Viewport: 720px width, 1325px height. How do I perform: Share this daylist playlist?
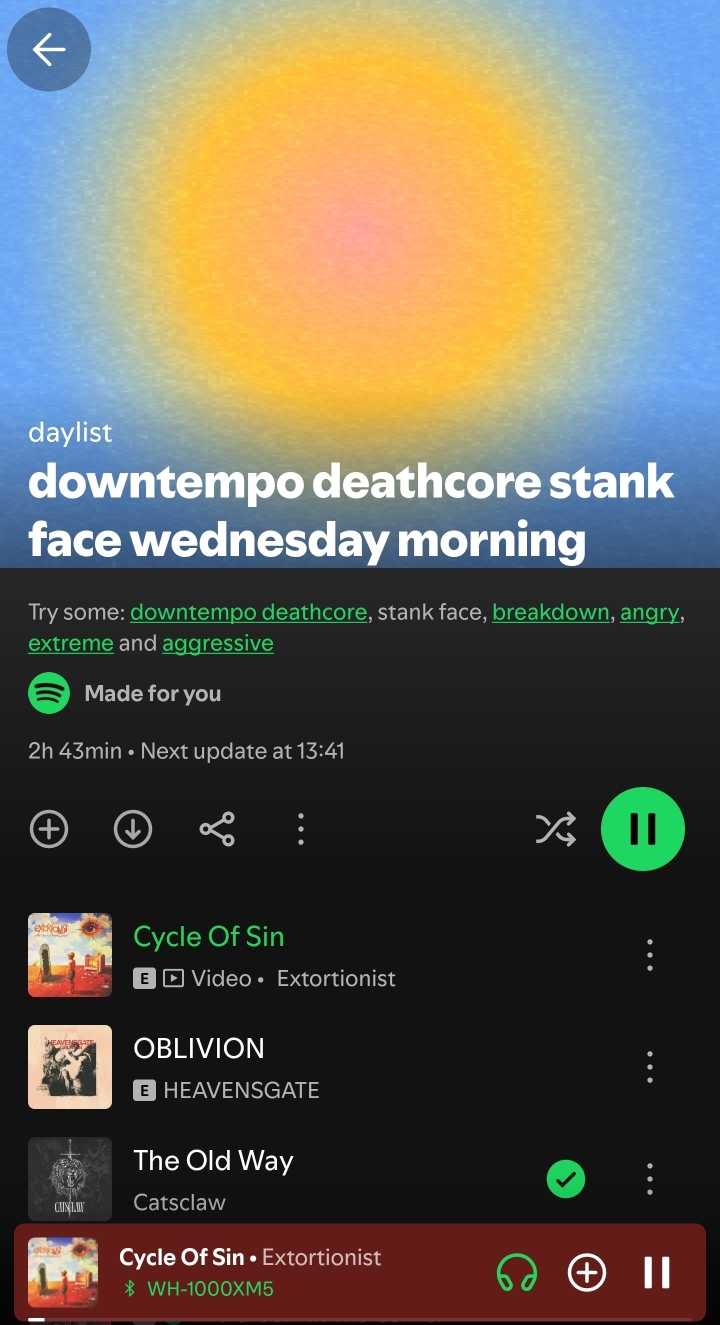217,829
